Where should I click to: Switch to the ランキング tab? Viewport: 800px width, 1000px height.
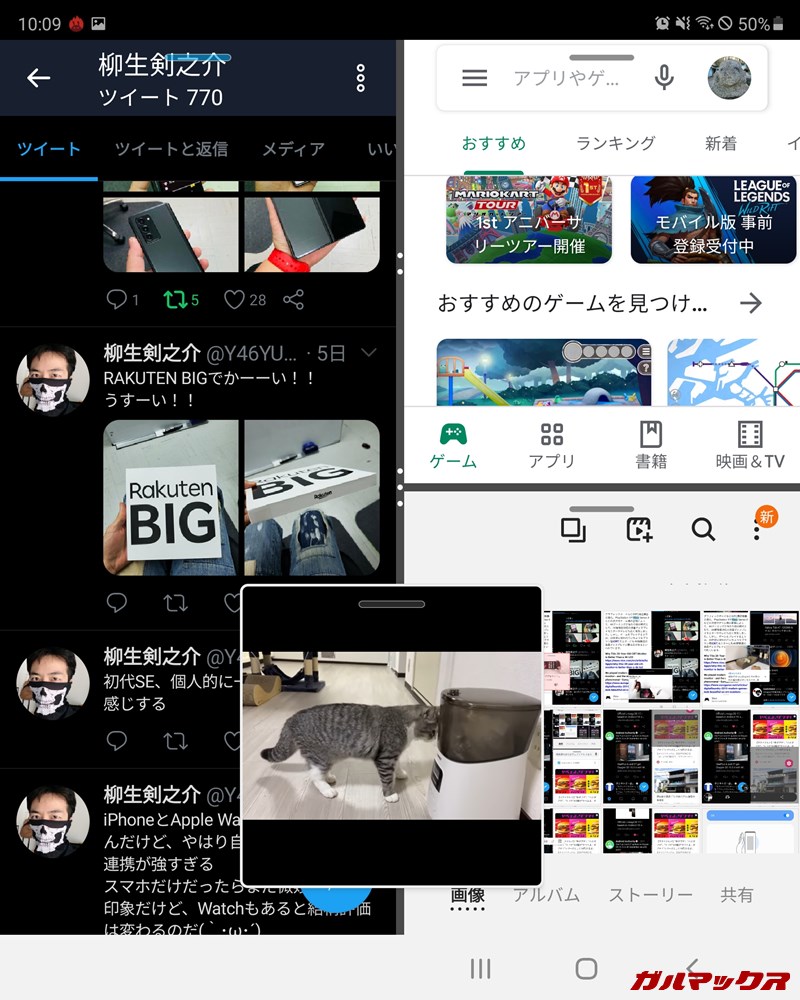(615, 143)
